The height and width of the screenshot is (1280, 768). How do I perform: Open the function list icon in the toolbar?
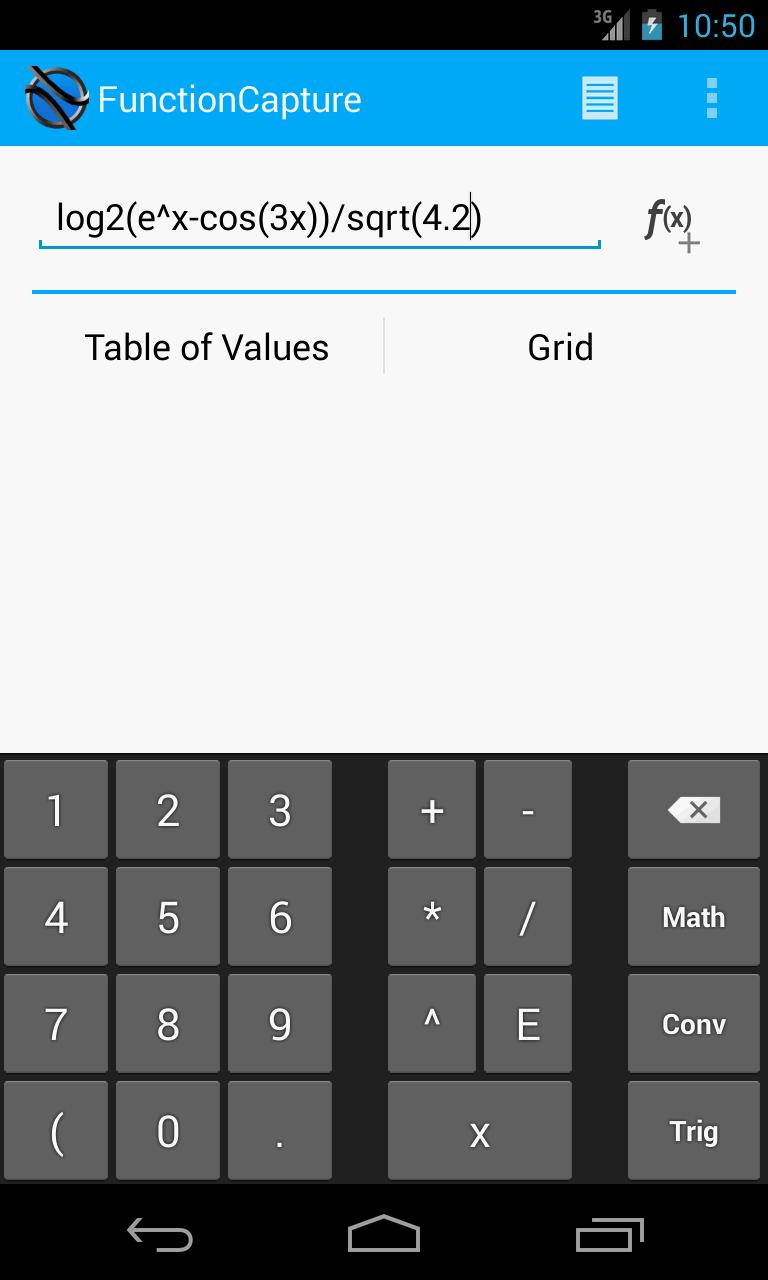pos(599,98)
